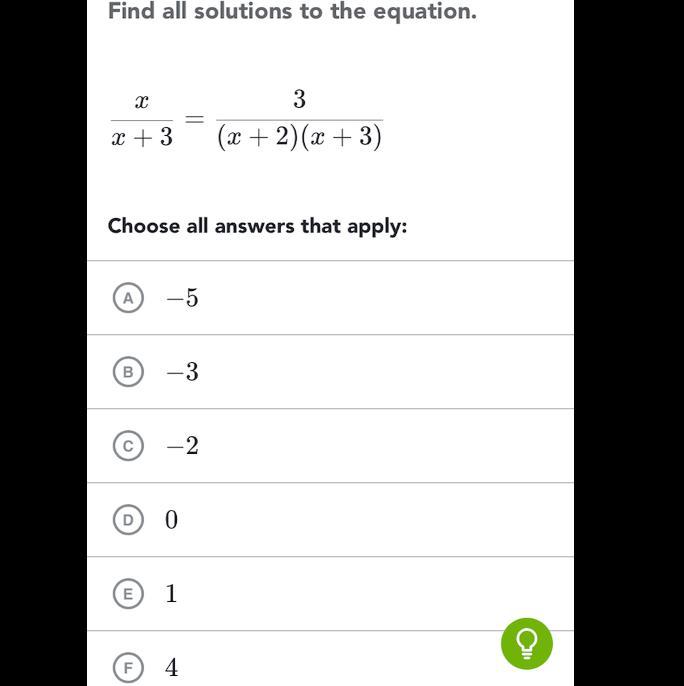
Task: Mark answer C, −2
Action: click(x=127, y=446)
